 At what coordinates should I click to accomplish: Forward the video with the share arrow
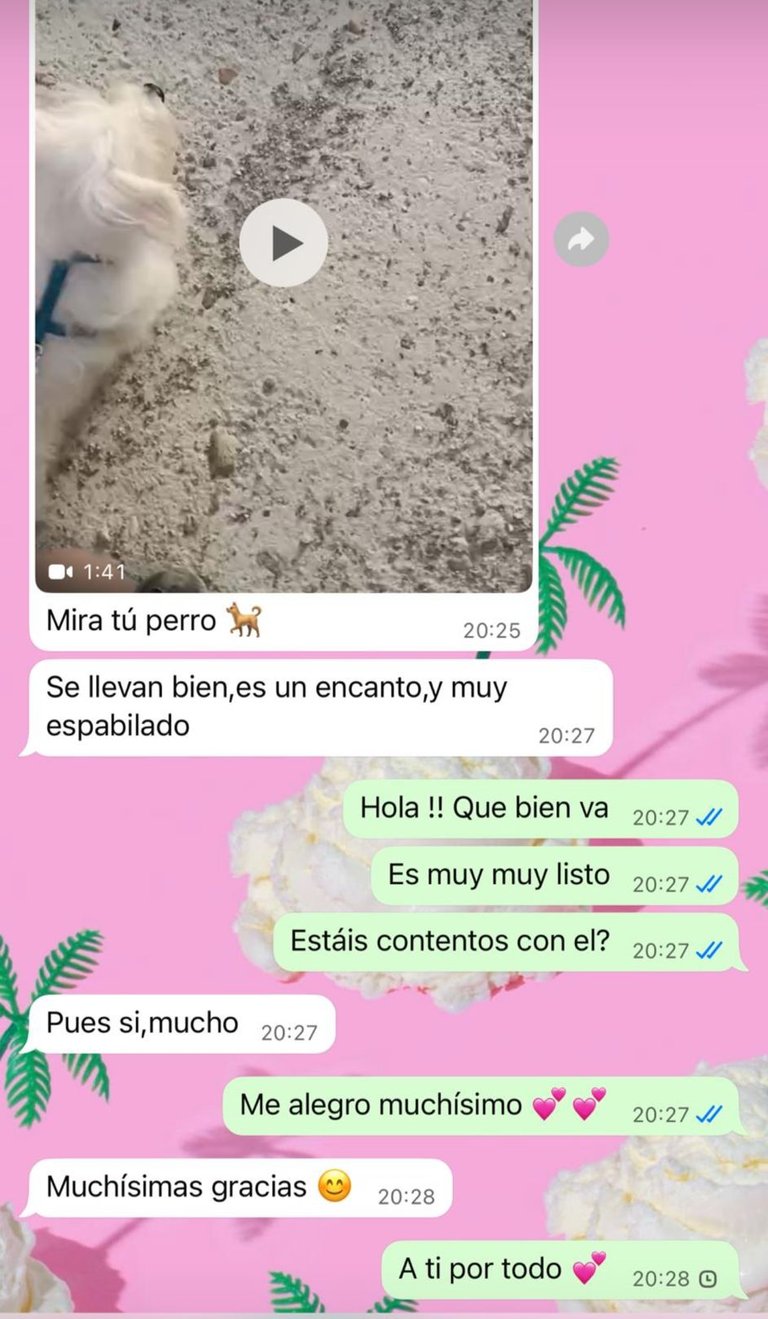click(581, 240)
